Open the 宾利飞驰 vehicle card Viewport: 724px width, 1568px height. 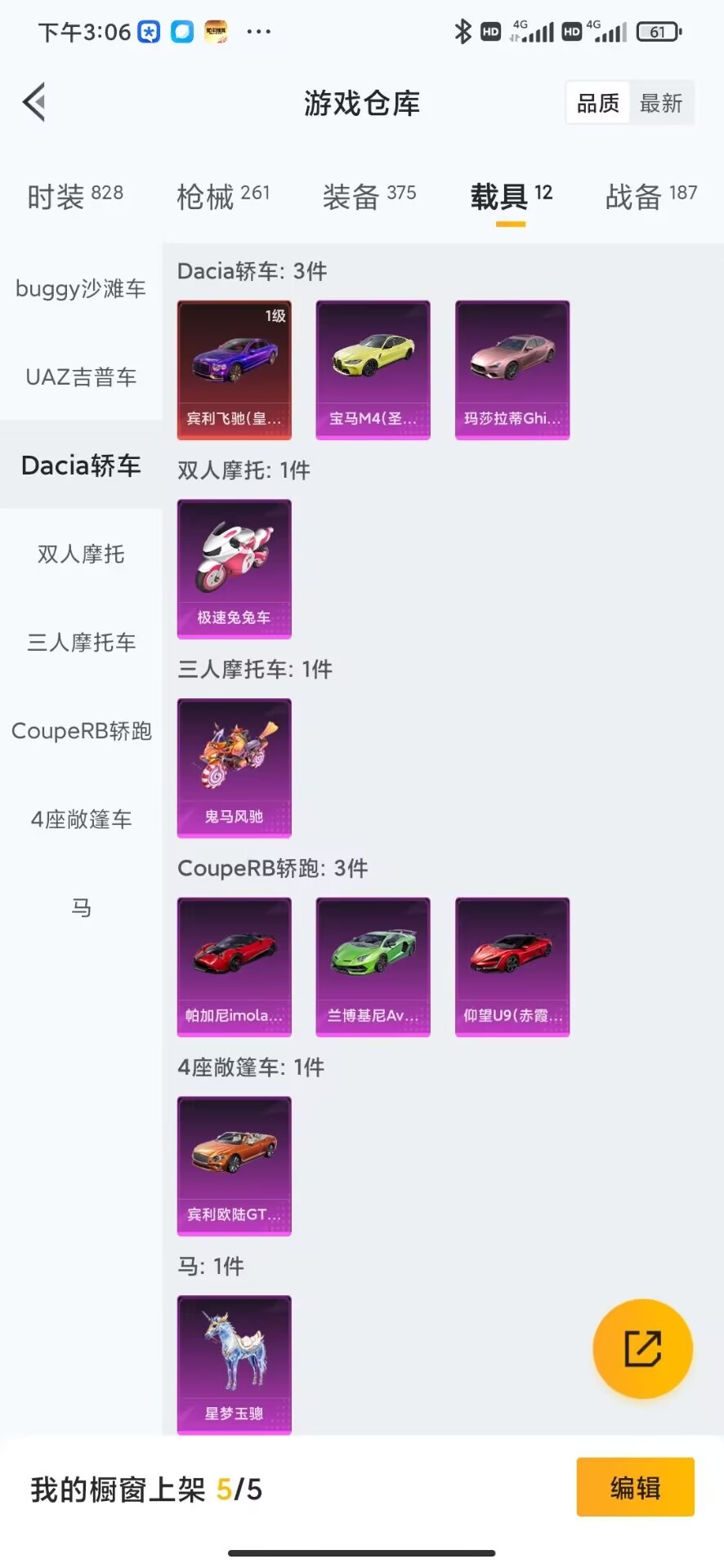coord(235,370)
